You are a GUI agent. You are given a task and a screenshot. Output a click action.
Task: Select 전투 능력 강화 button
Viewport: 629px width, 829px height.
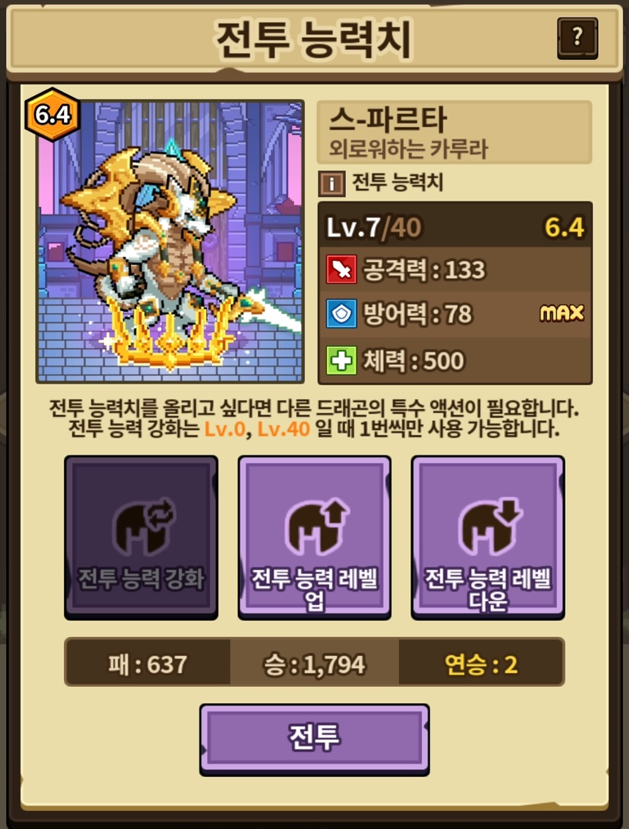point(141,537)
